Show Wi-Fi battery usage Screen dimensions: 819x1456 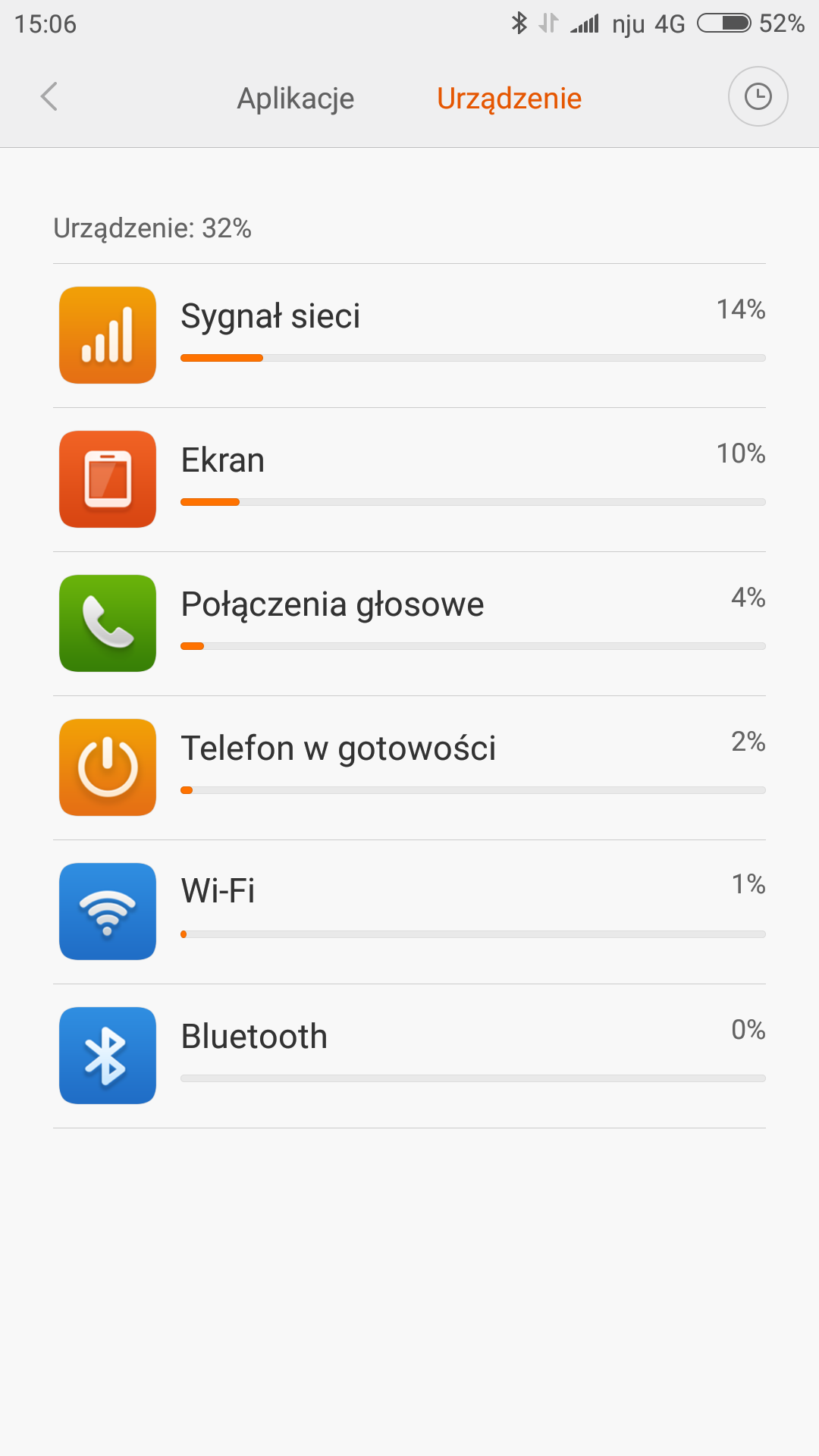pyautogui.click(x=409, y=912)
